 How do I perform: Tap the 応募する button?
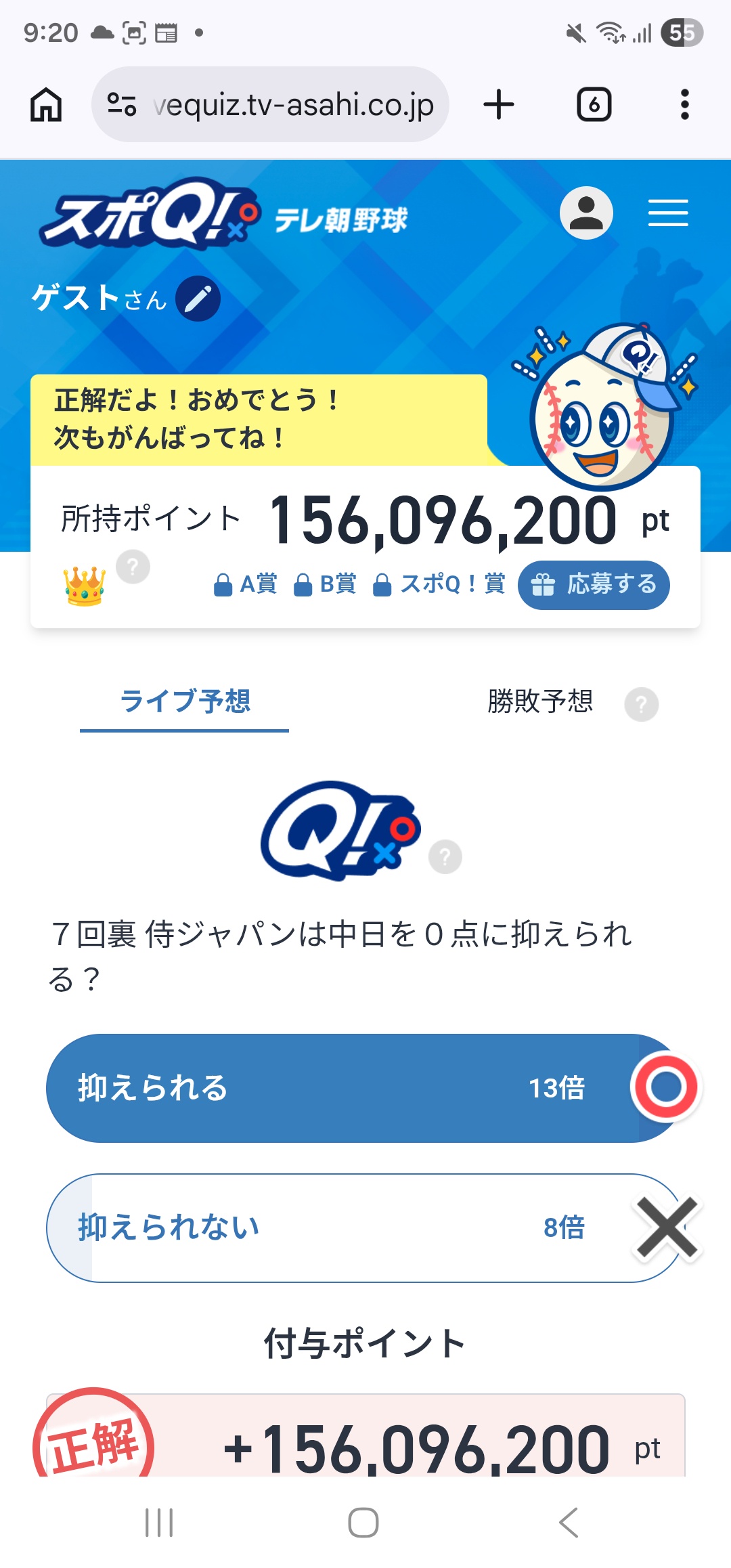pos(594,584)
